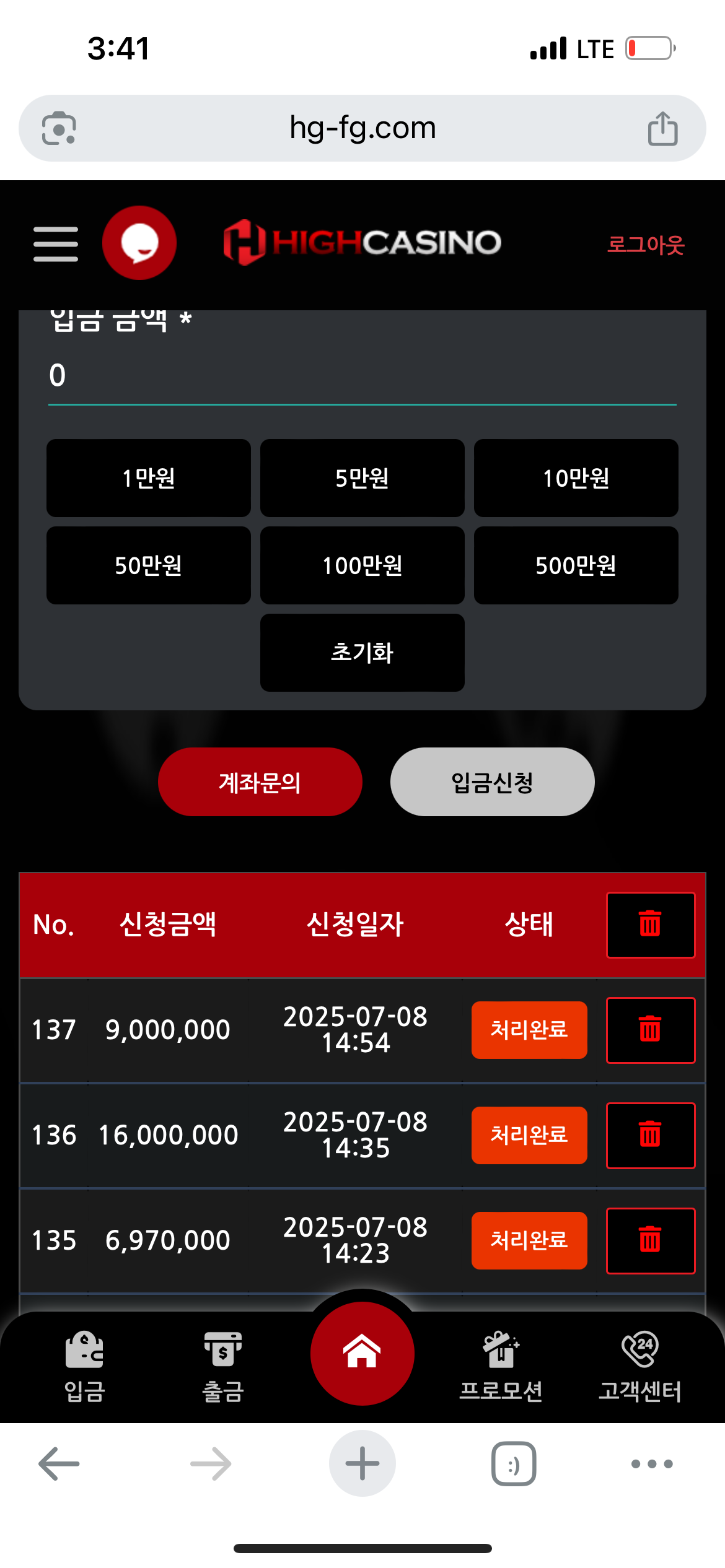This screenshot has height=1568, width=725.
Task: Add 100만원 to the deposit amount
Action: point(362,565)
